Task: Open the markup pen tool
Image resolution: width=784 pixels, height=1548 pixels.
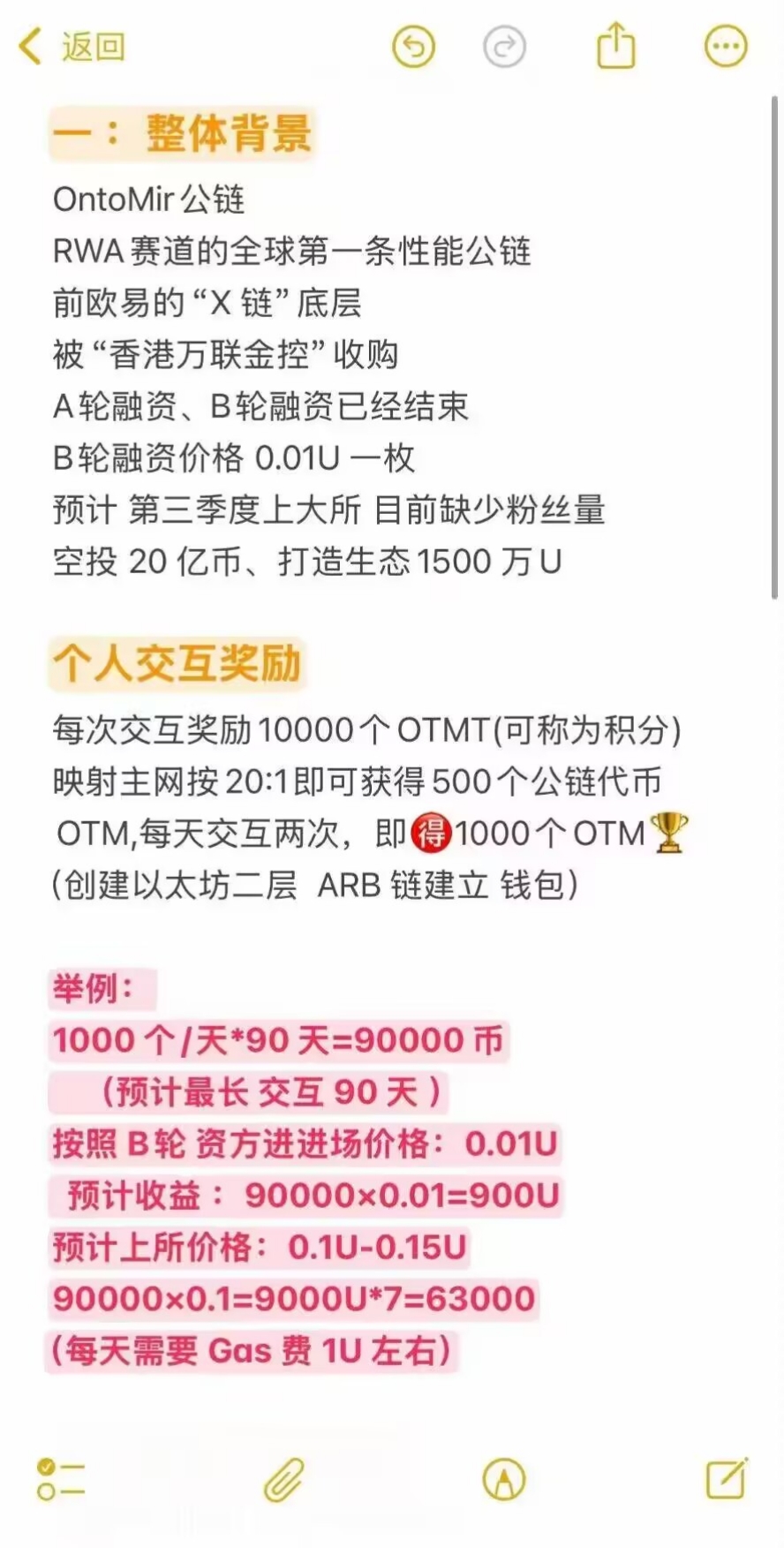Action: 504,1479
